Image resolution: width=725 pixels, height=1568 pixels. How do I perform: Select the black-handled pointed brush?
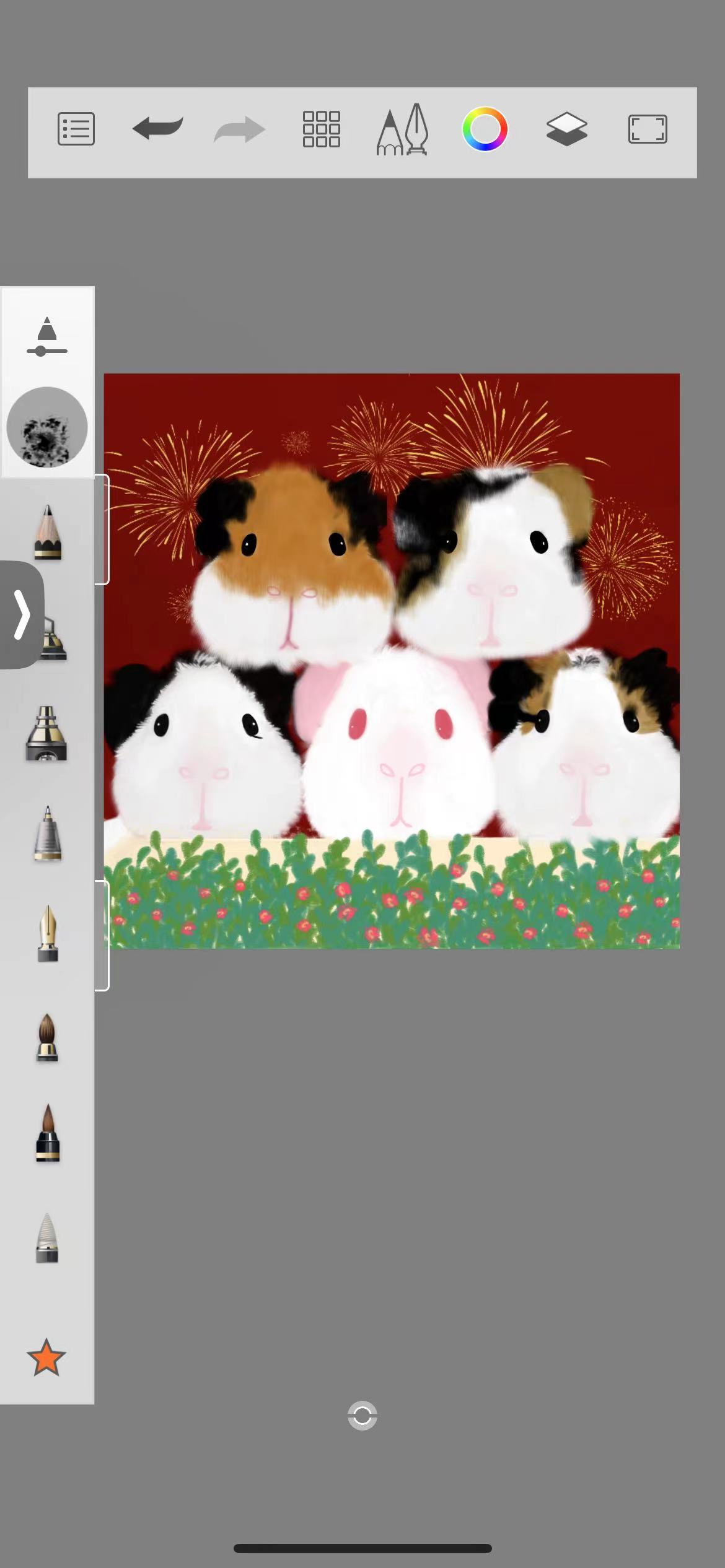(48, 1133)
